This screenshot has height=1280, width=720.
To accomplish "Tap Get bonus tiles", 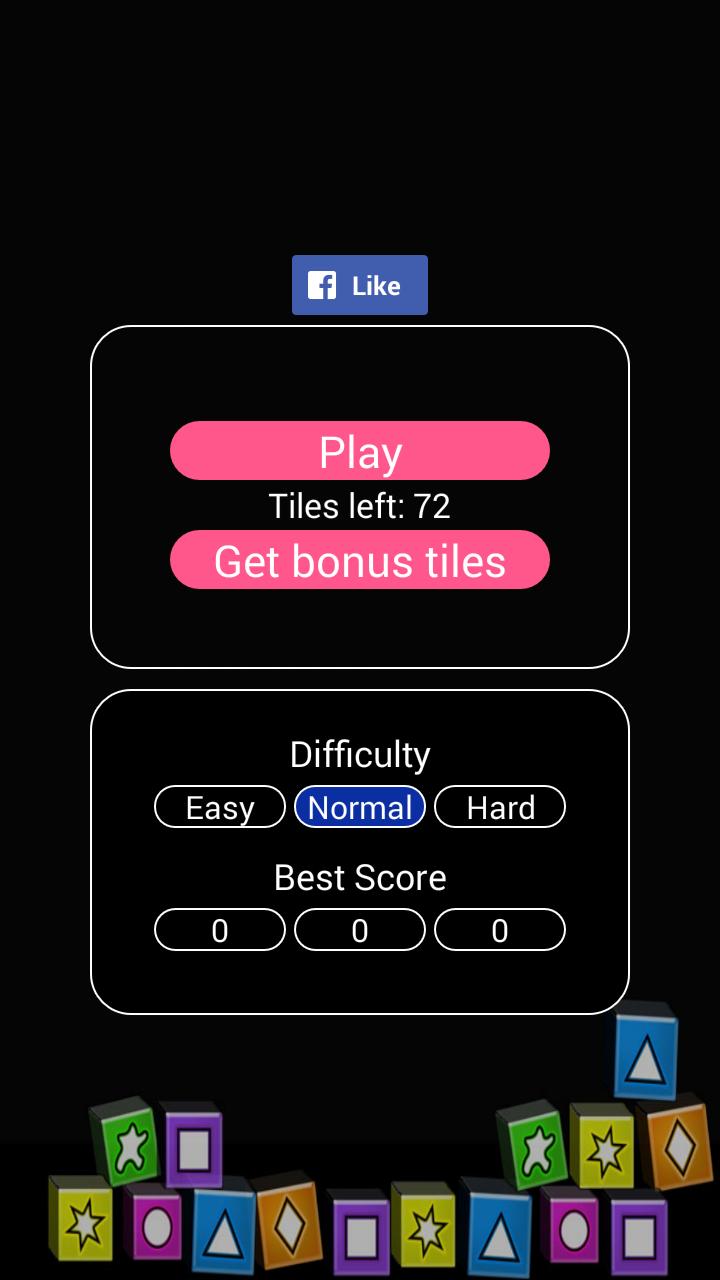I will pos(360,560).
